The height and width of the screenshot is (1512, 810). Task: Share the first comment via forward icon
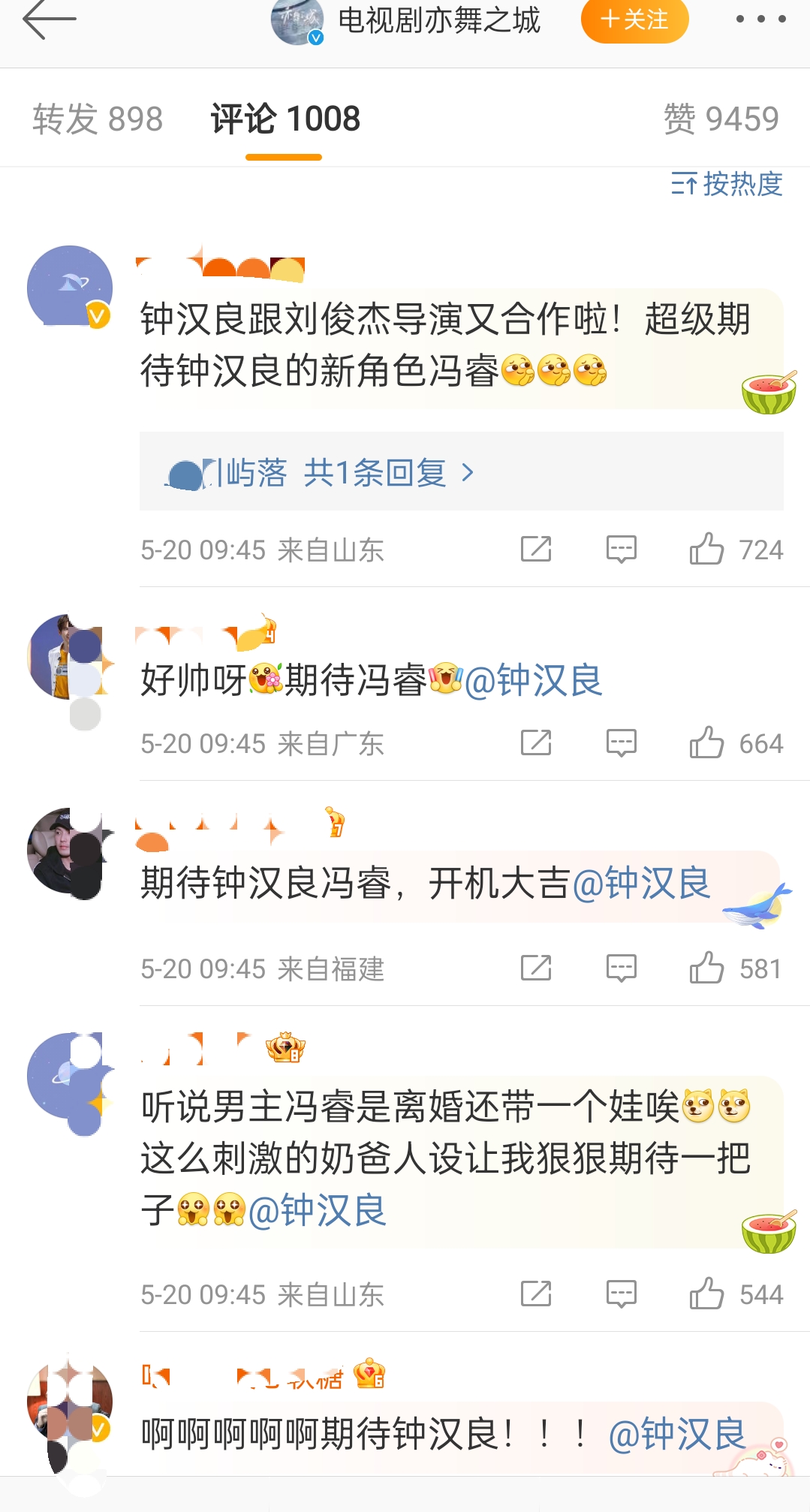coord(534,550)
